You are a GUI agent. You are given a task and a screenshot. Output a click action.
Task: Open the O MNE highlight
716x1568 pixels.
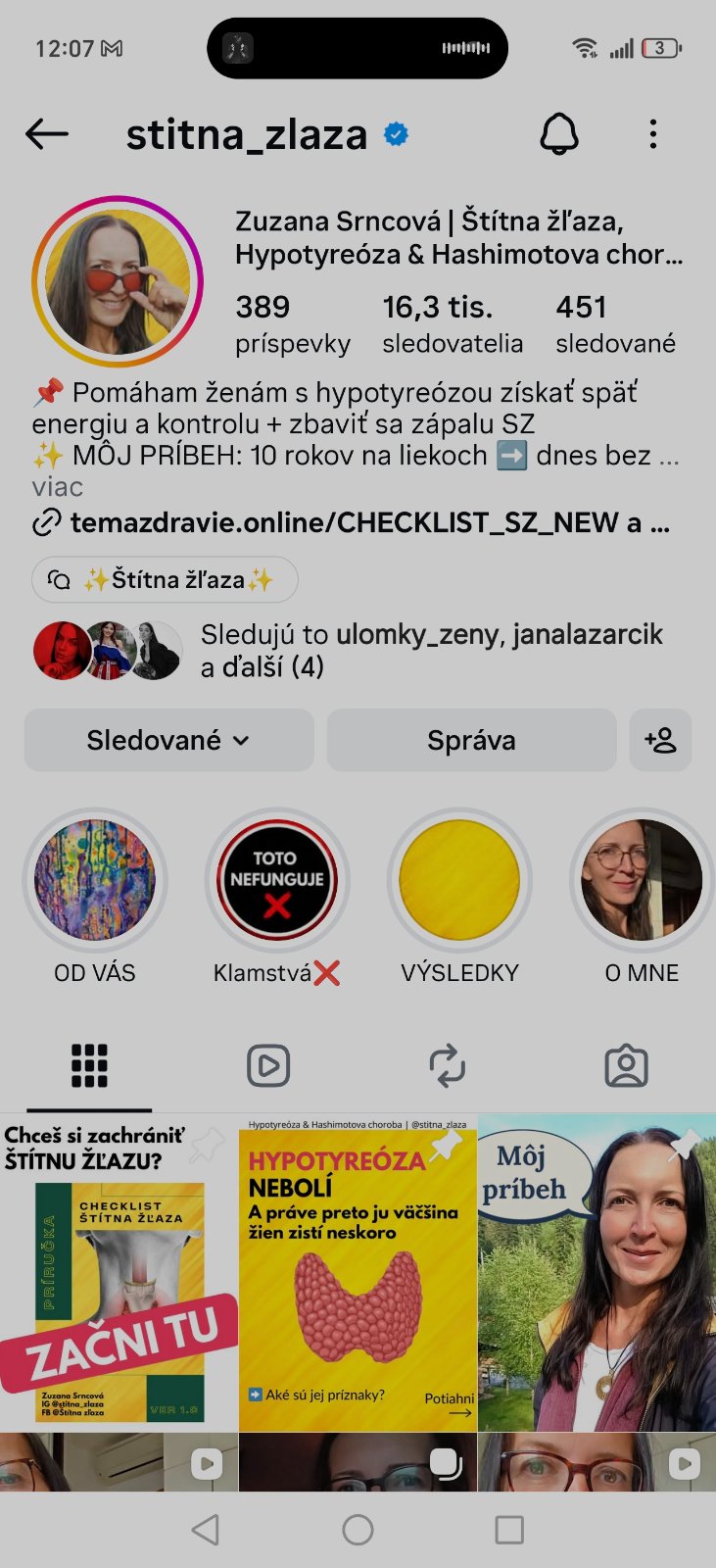(x=642, y=880)
